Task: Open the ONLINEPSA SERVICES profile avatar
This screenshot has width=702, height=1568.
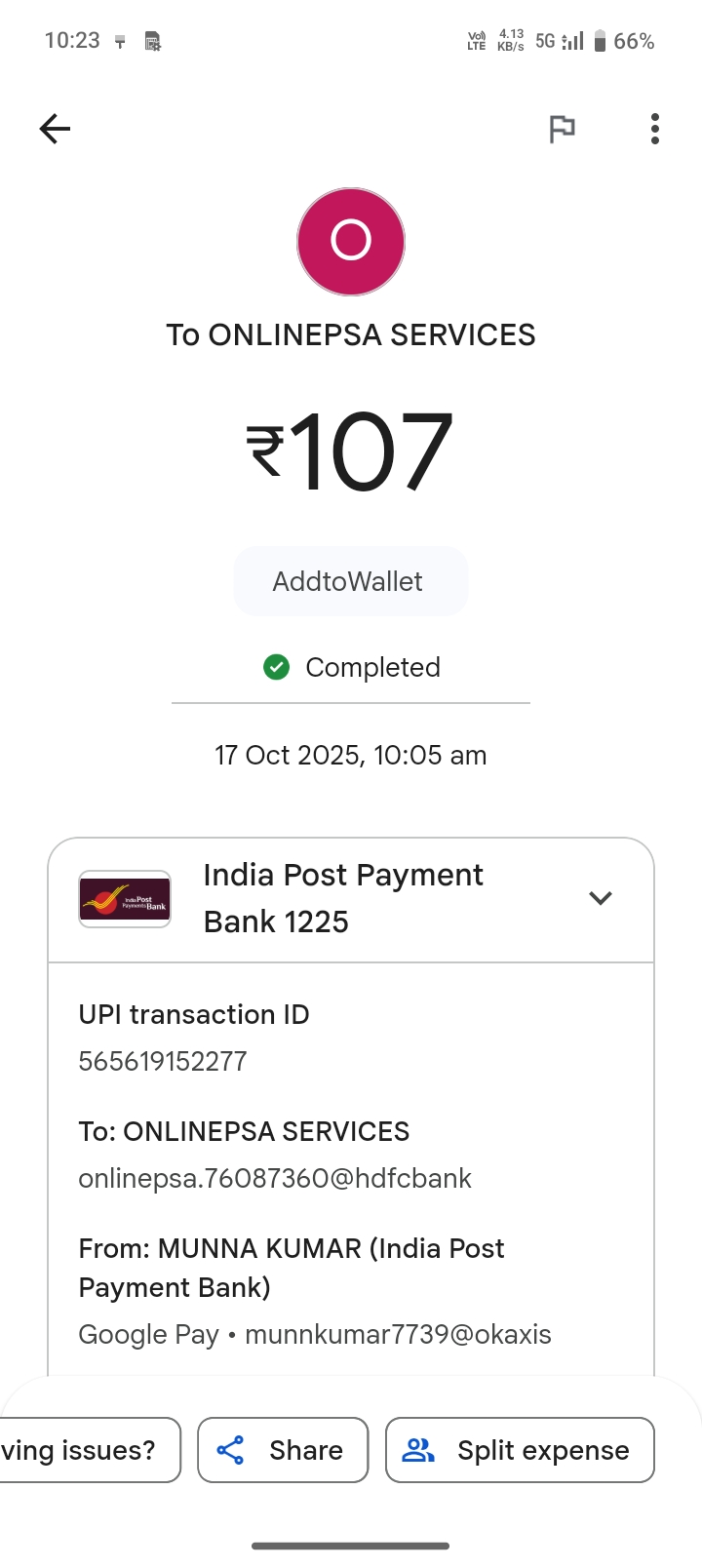Action: pos(351,241)
